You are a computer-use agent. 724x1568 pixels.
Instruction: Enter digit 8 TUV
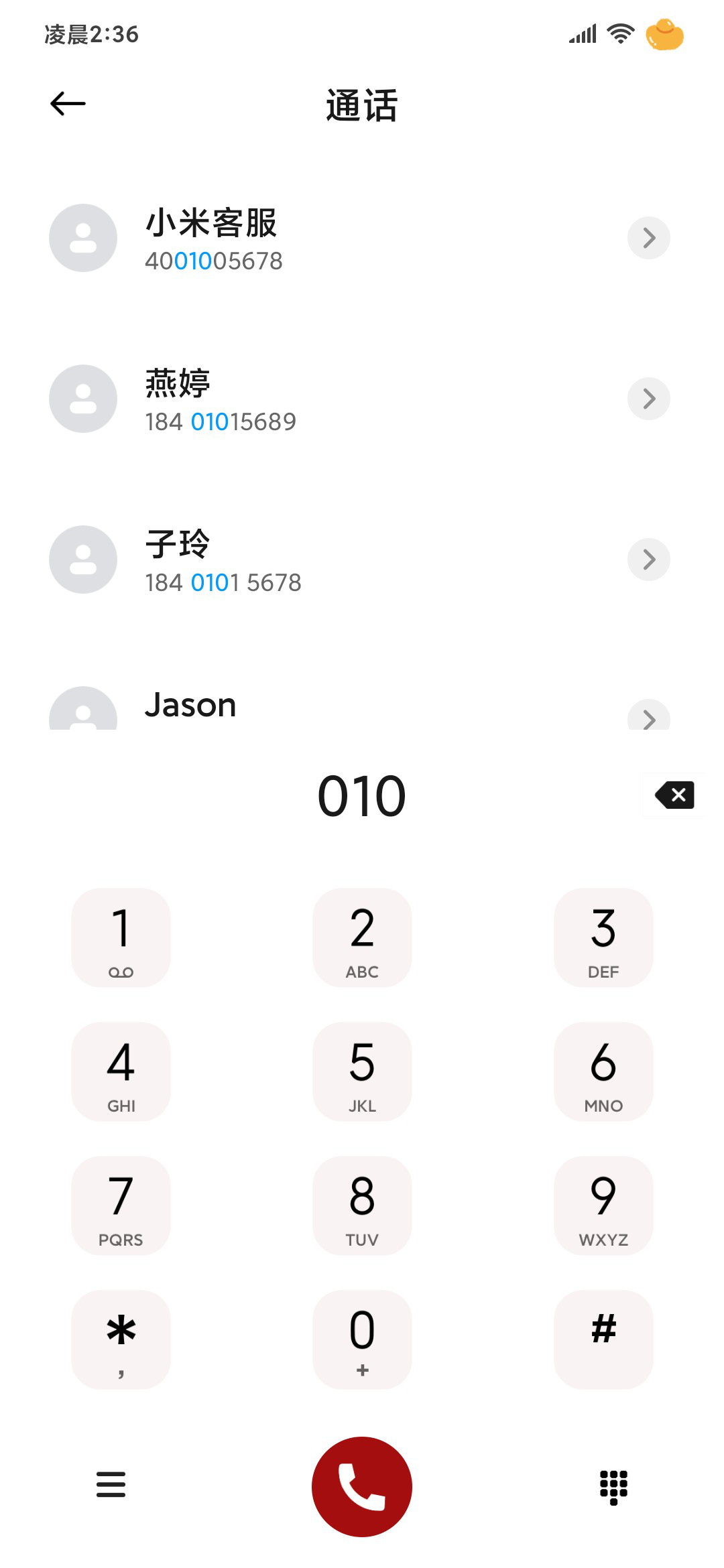tap(362, 1205)
